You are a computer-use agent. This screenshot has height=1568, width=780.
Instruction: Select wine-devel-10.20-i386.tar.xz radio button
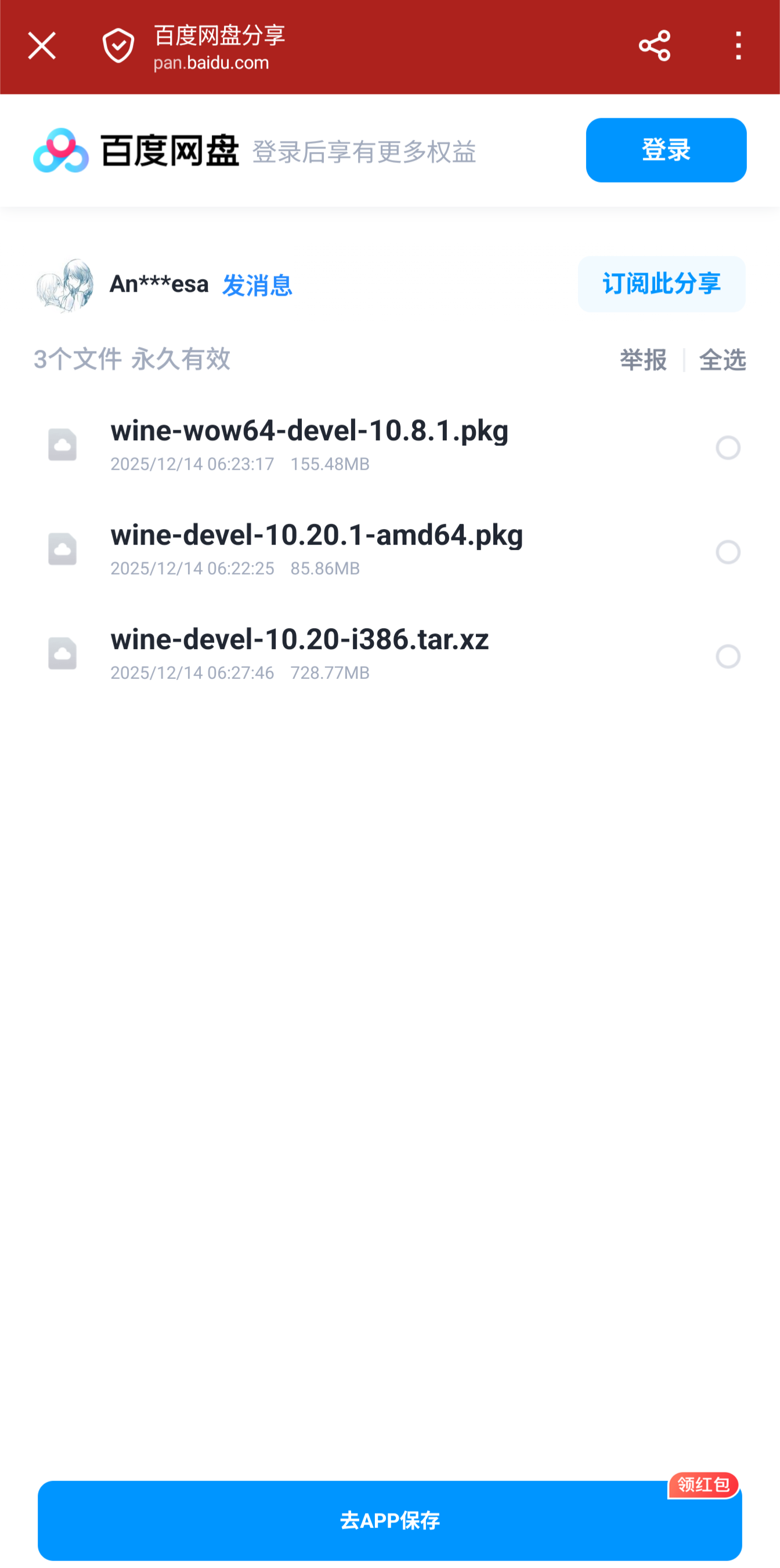pyautogui.click(x=728, y=656)
